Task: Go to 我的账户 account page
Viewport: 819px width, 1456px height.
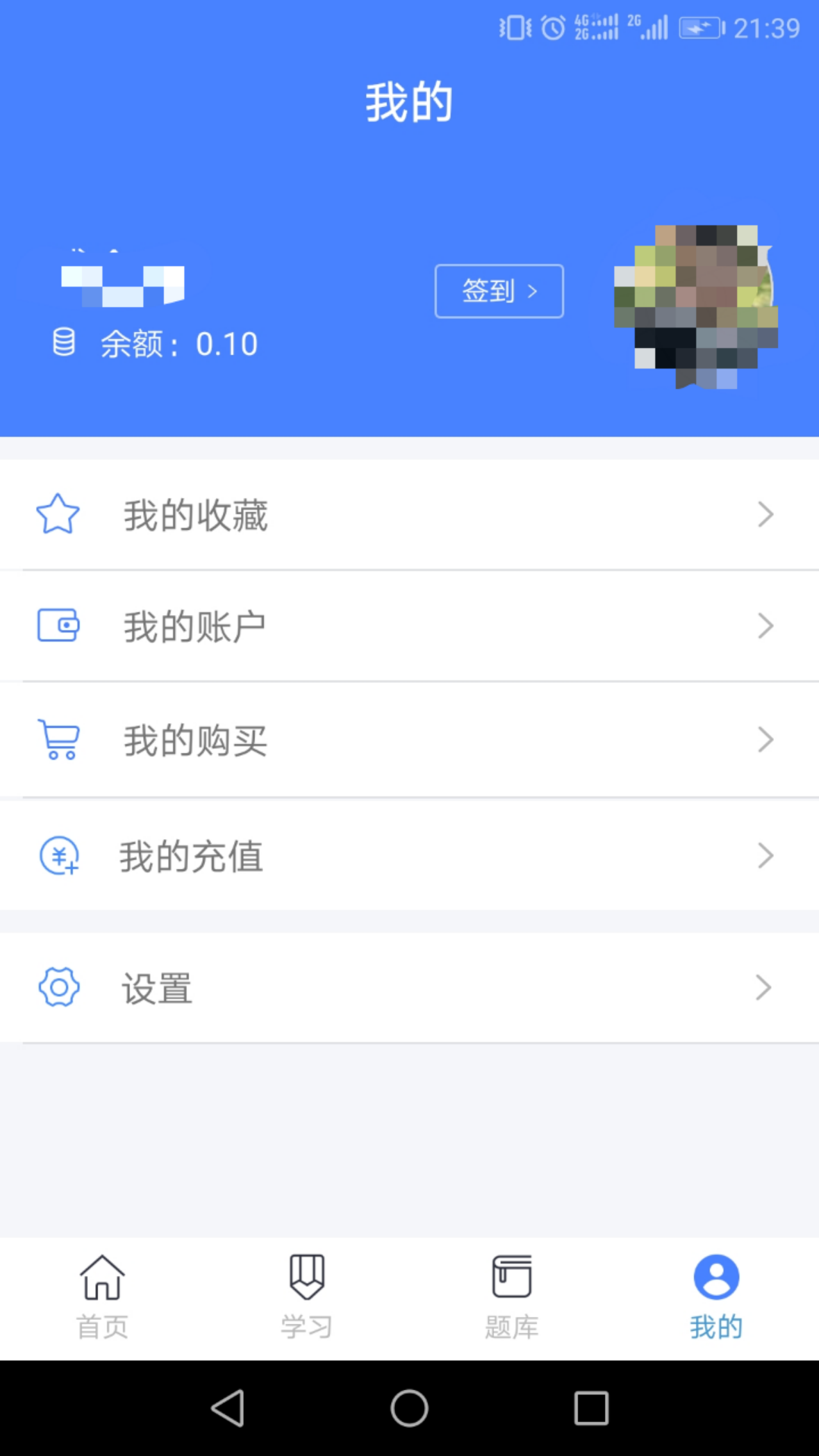Action: click(409, 626)
